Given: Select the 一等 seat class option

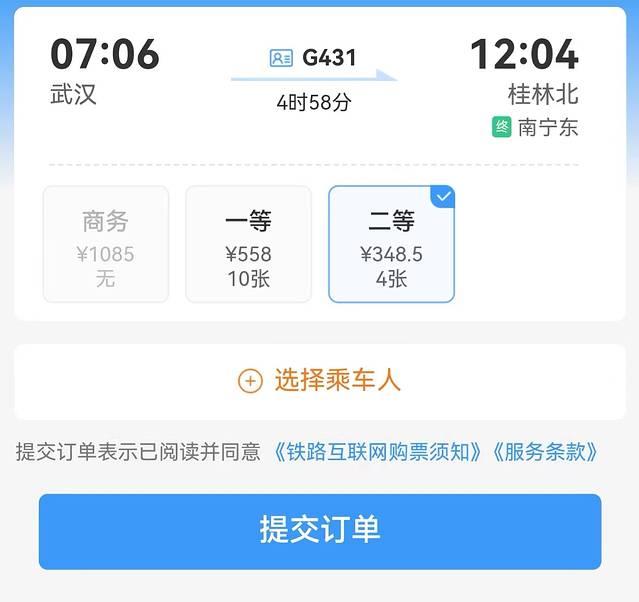Looking at the screenshot, I should click(248, 244).
